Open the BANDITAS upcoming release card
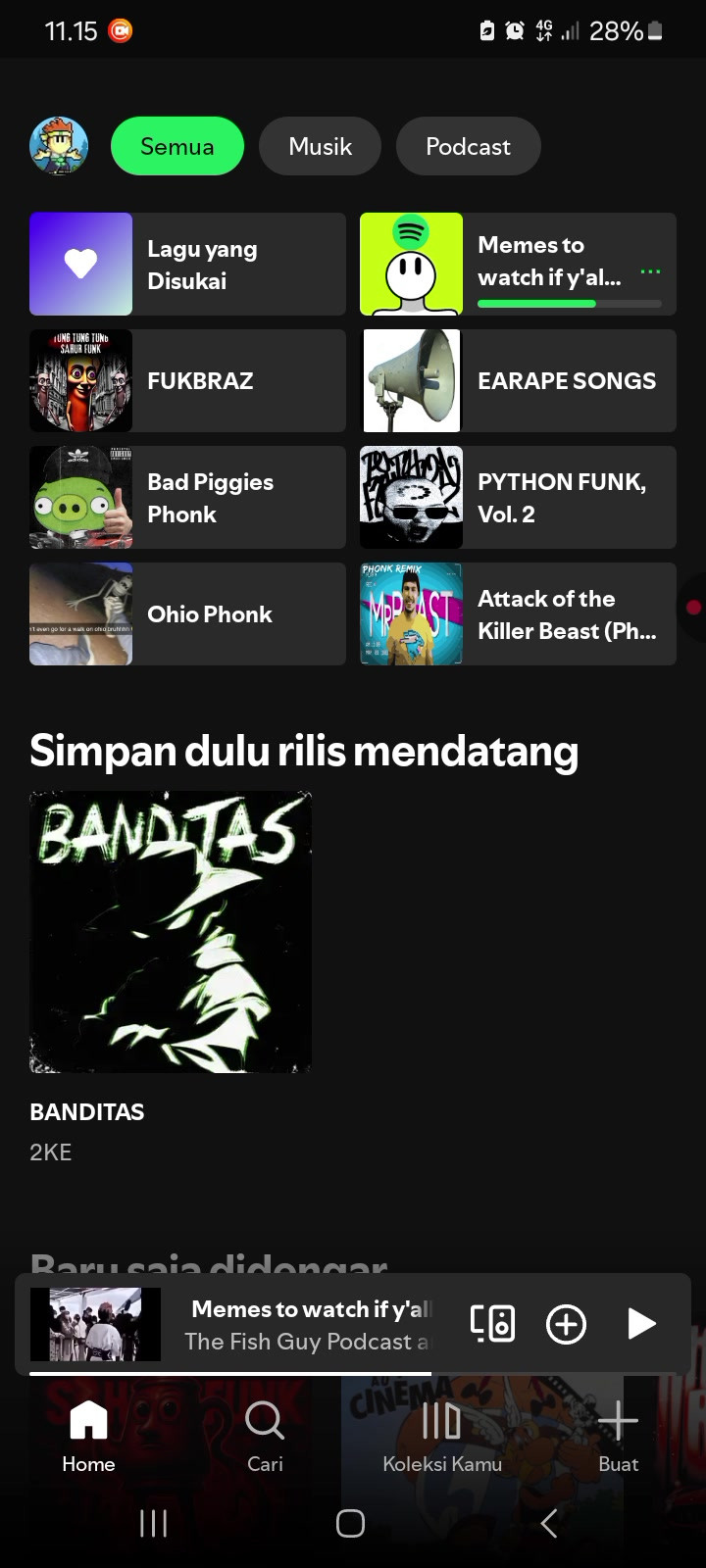Viewport: 706px width, 1568px height. [171, 932]
